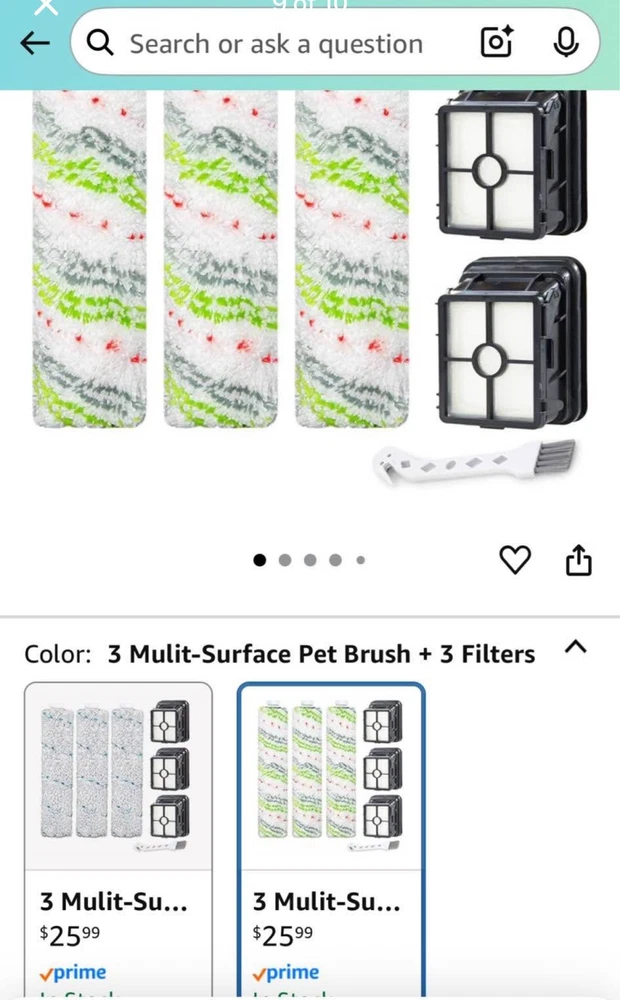This screenshot has width=620, height=1000.
Task: Share this product listing
Action: (579, 561)
